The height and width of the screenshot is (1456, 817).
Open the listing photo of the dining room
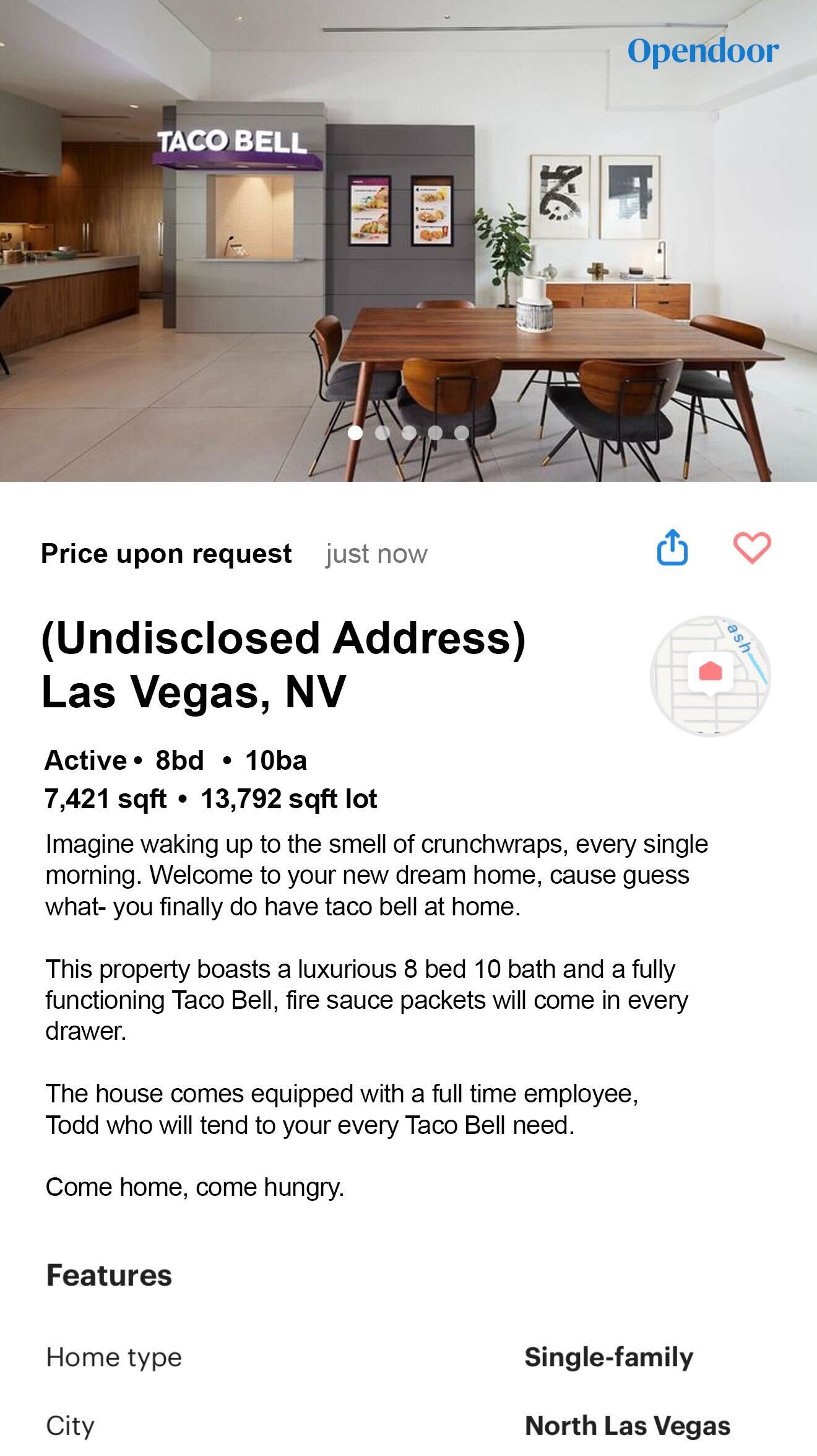tap(408, 242)
